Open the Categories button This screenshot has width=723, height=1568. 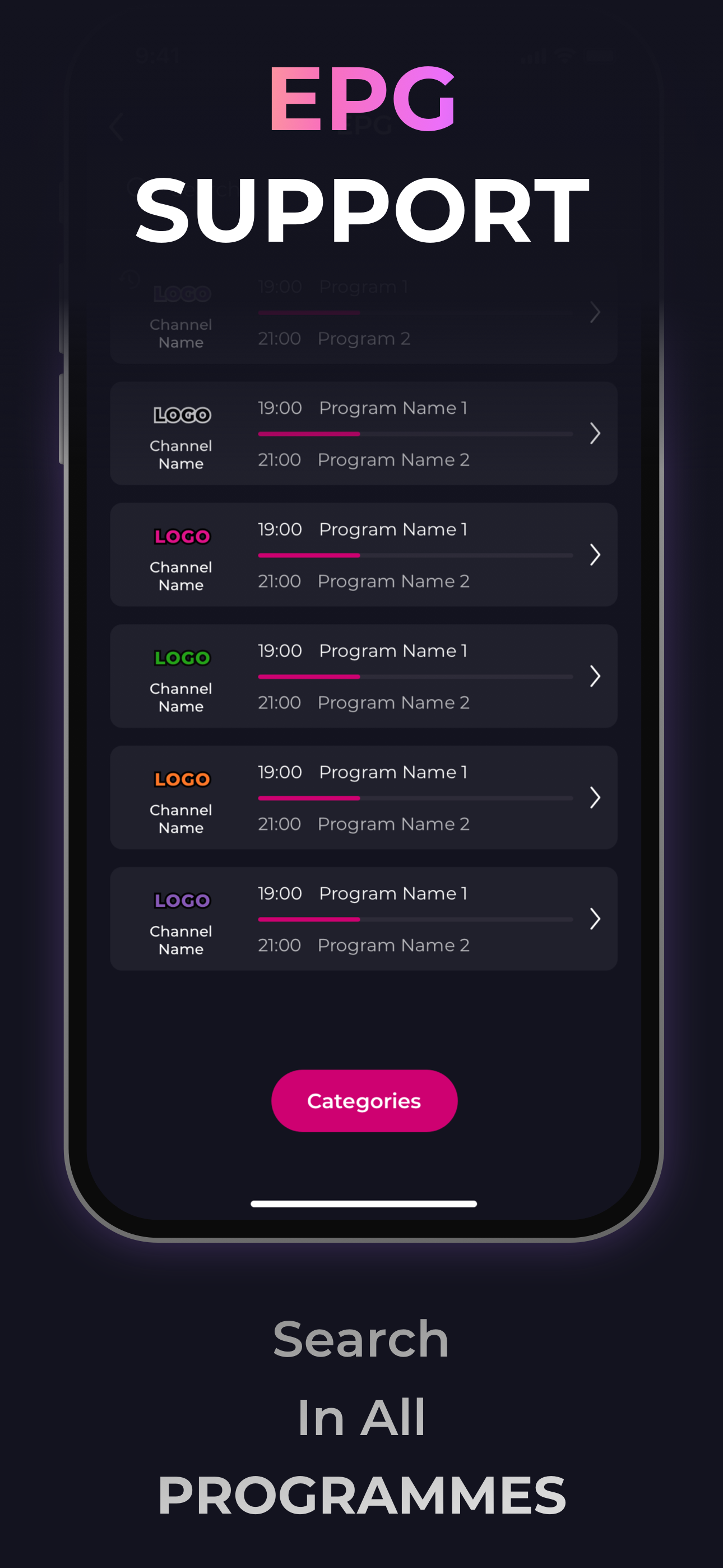pyautogui.click(x=363, y=1100)
